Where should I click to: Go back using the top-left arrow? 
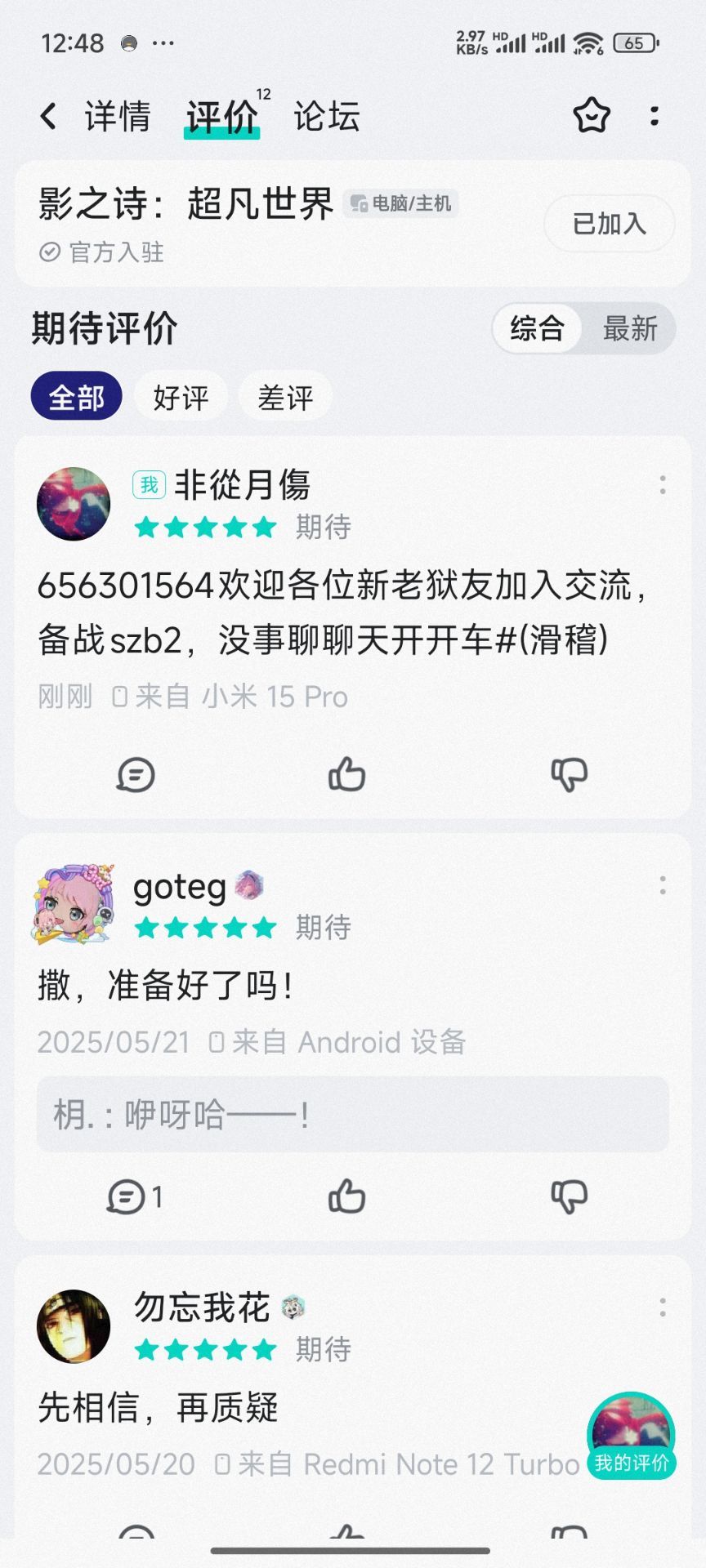tap(48, 116)
